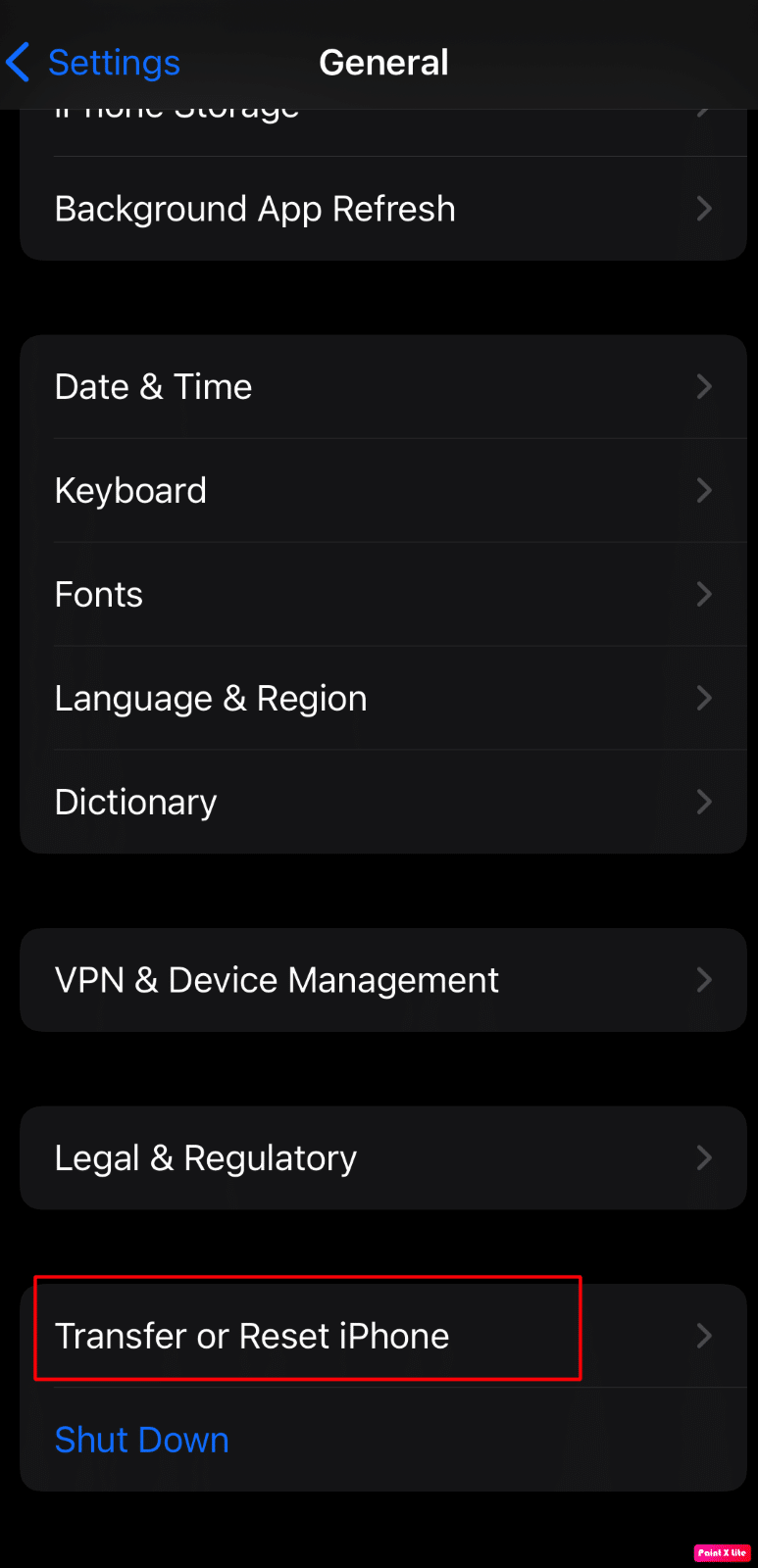
Task: Go back via the Settings link
Action: coord(114,62)
